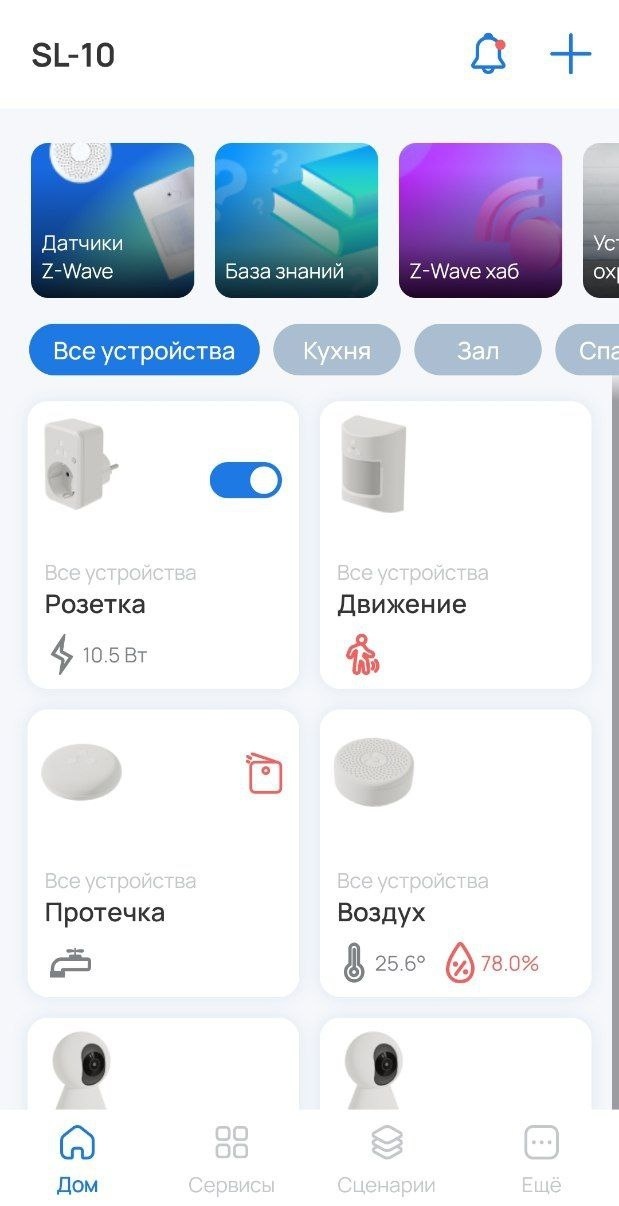Filter devices by Кухня
This screenshot has width=619, height=1206.
(337, 351)
